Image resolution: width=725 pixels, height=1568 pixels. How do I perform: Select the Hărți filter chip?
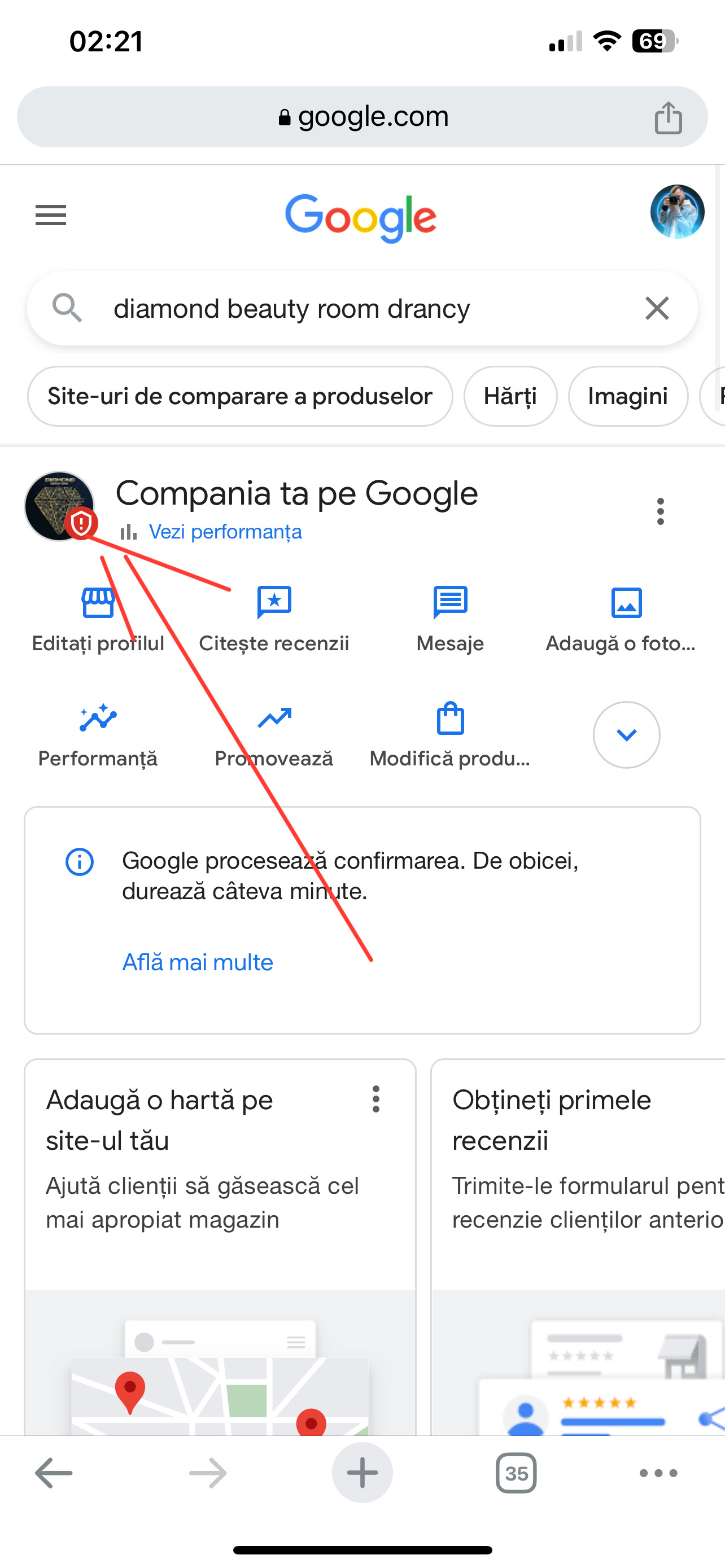(x=510, y=396)
